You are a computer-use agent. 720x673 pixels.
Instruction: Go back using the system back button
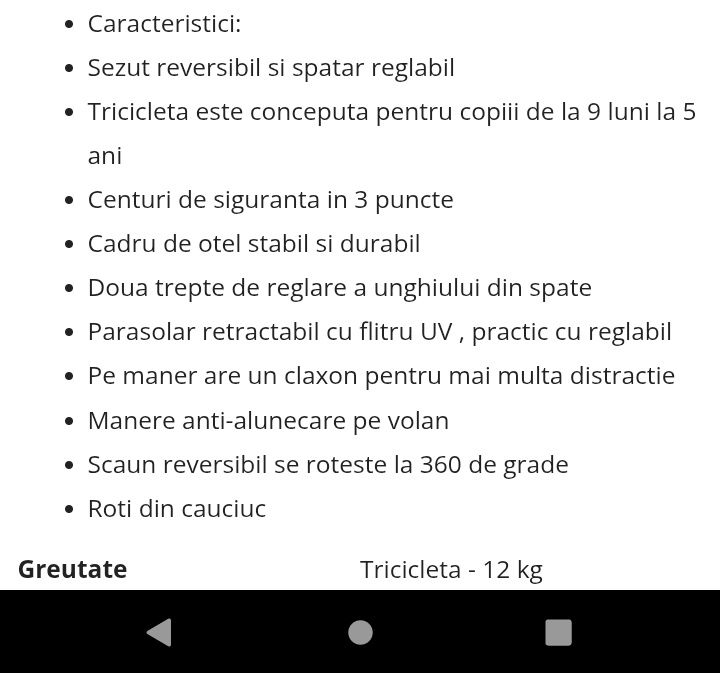159,632
